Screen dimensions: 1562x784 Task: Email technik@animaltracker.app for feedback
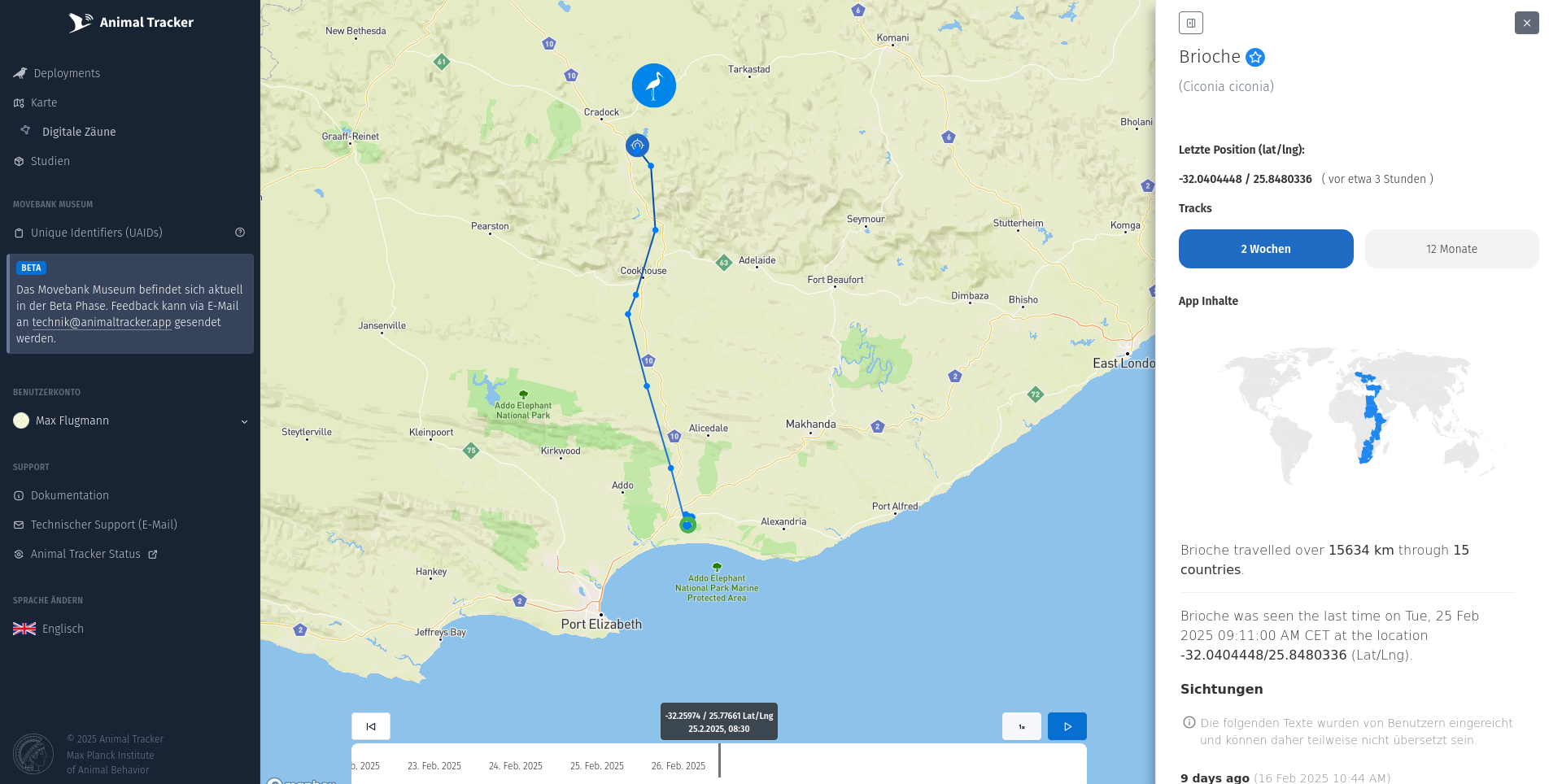coord(102,322)
